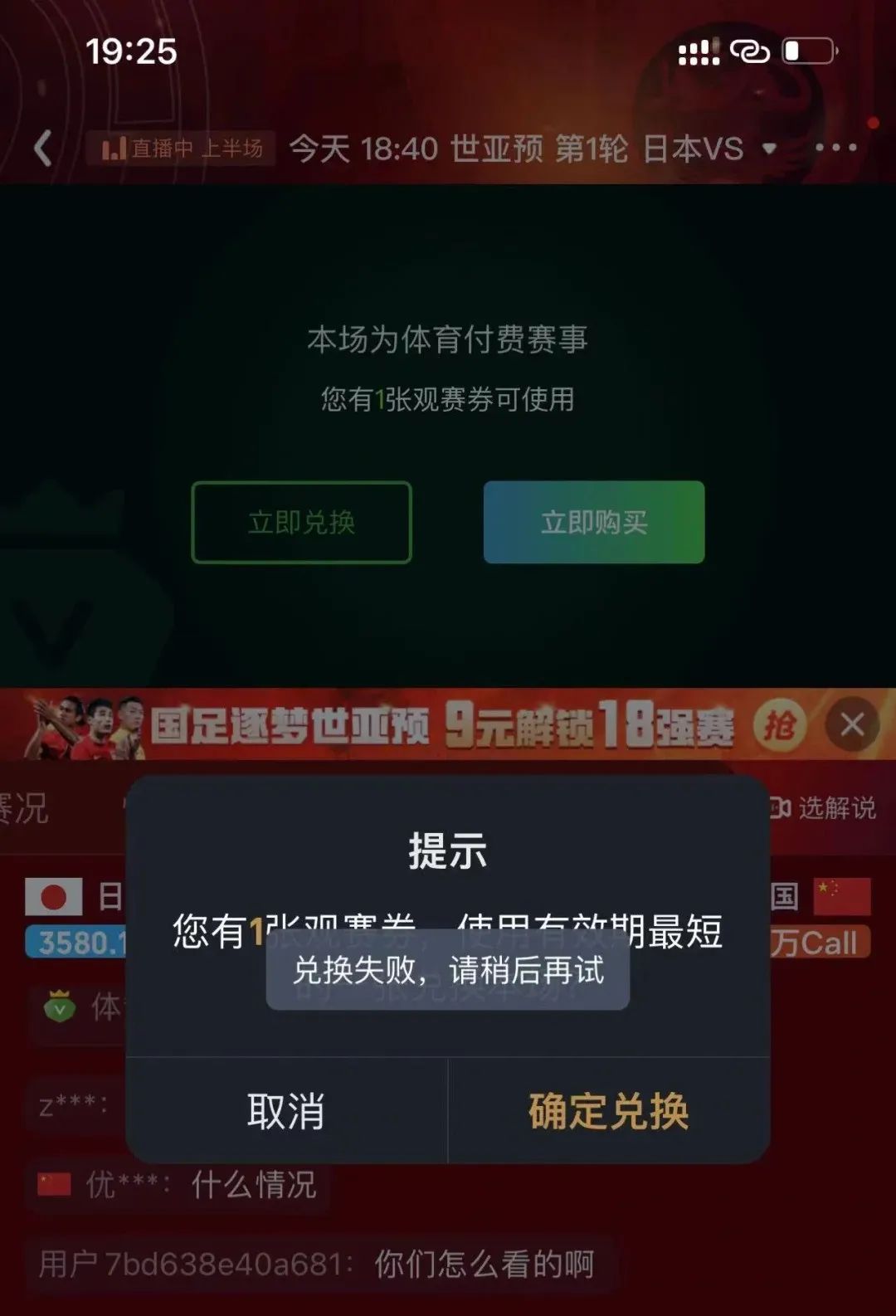
Task: Tap 立即购买 to buy the match
Action: click(x=594, y=523)
